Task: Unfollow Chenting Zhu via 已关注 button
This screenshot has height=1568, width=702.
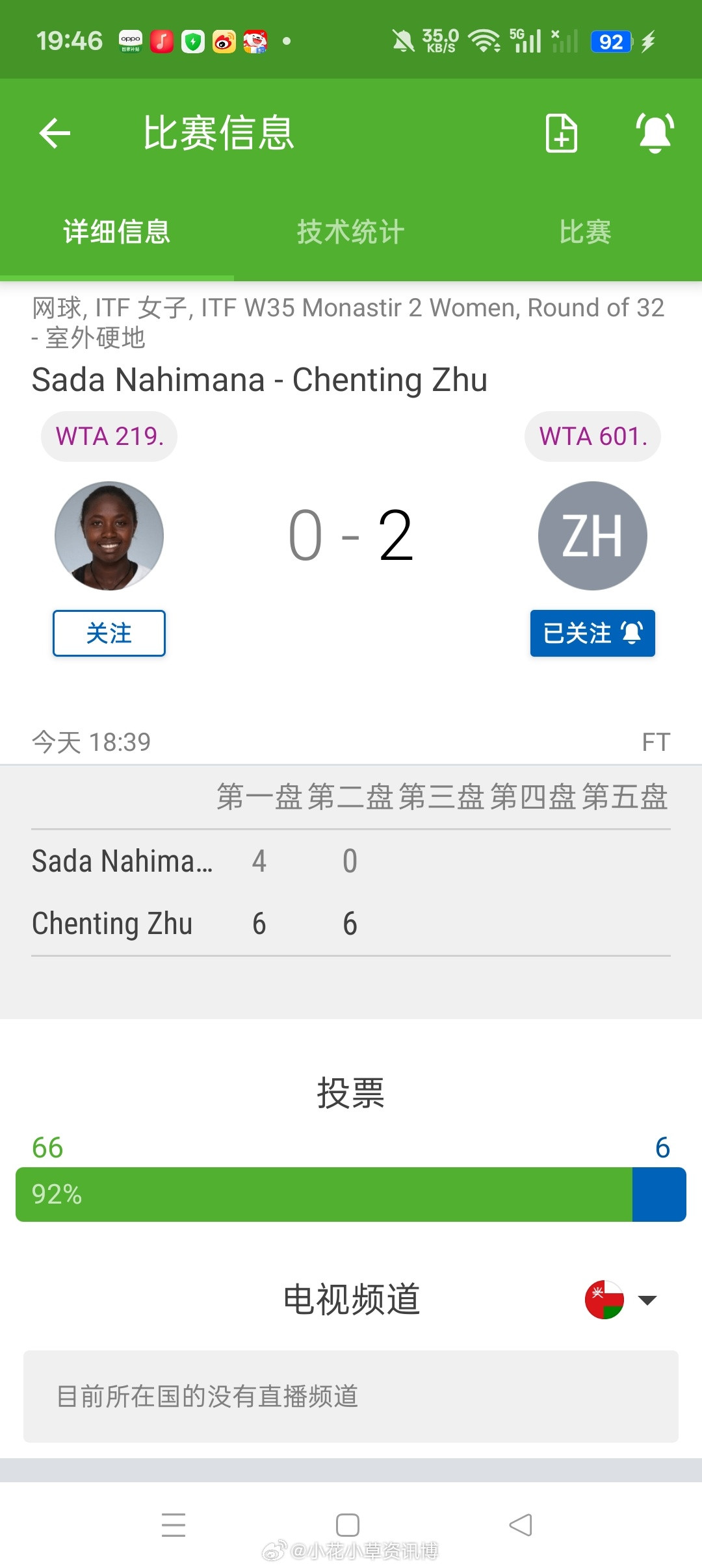Action: (x=592, y=633)
